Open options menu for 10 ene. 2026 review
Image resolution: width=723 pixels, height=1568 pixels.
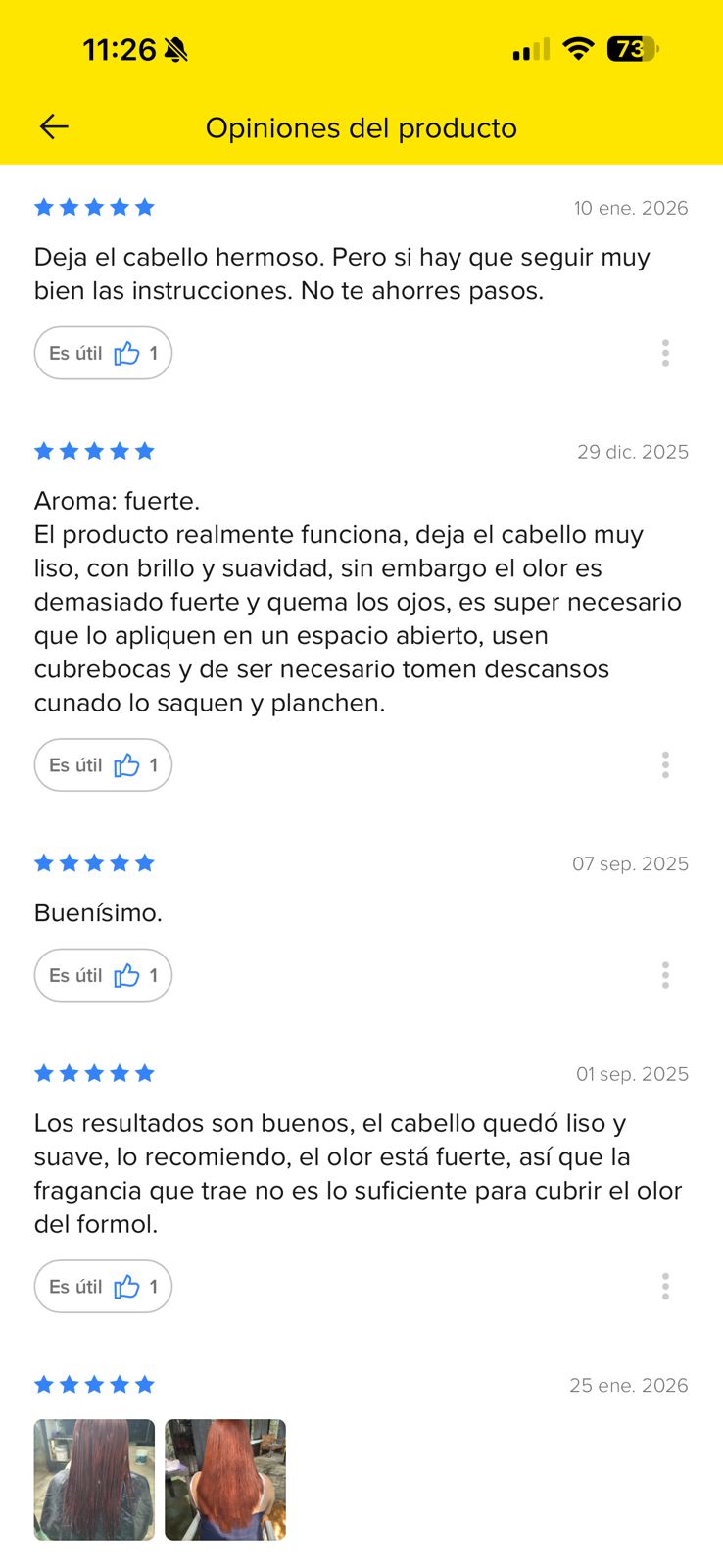click(665, 353)
